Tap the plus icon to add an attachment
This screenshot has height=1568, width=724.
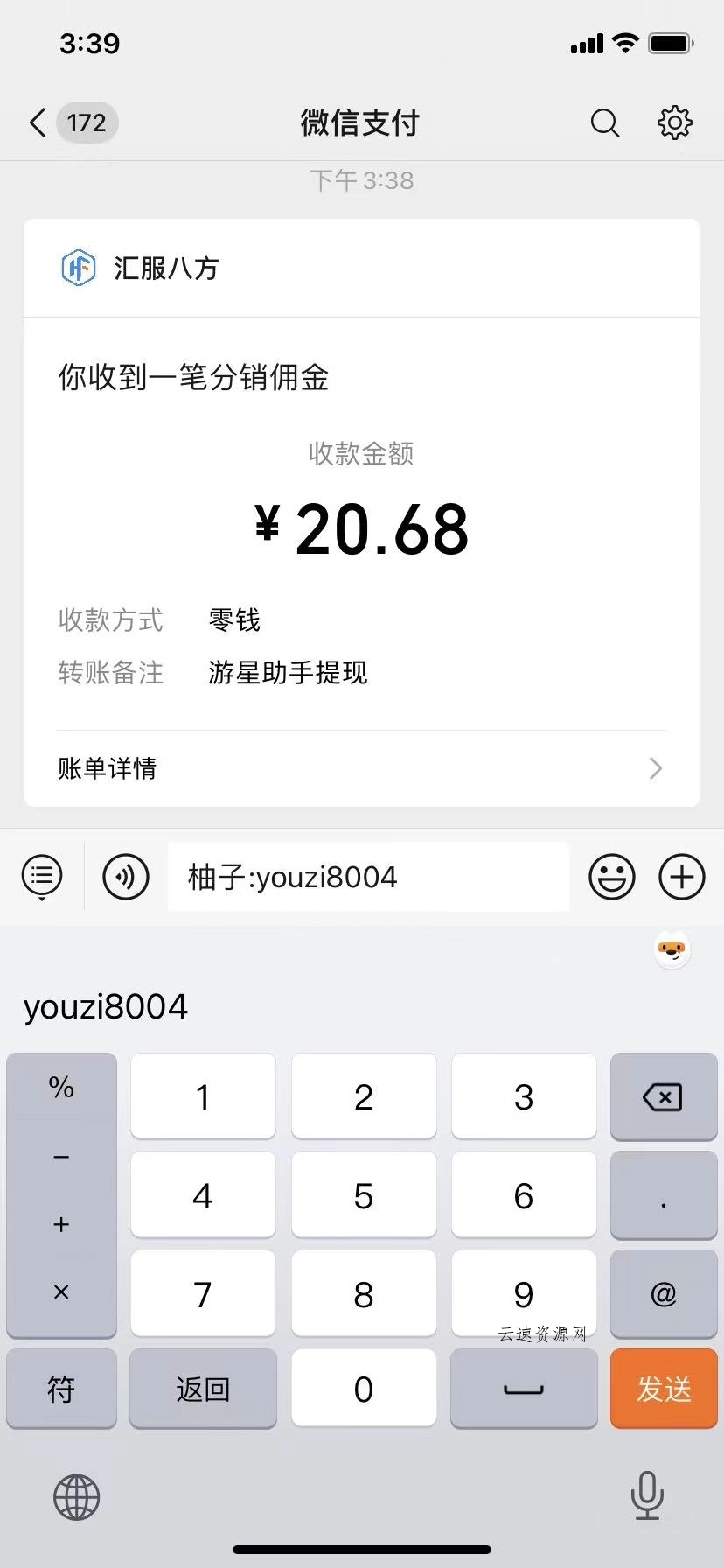click(681, 877)
